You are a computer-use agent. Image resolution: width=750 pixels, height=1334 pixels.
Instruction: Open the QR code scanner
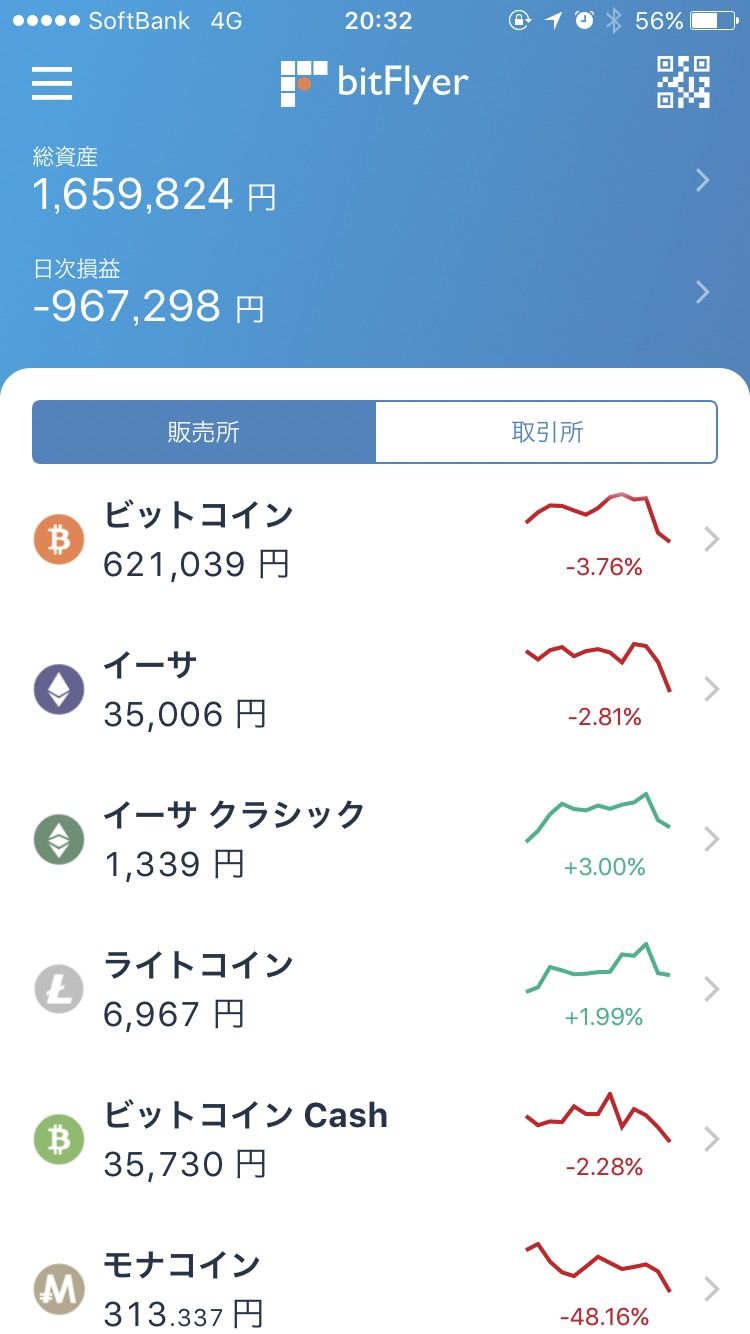[x=683, y=83]
